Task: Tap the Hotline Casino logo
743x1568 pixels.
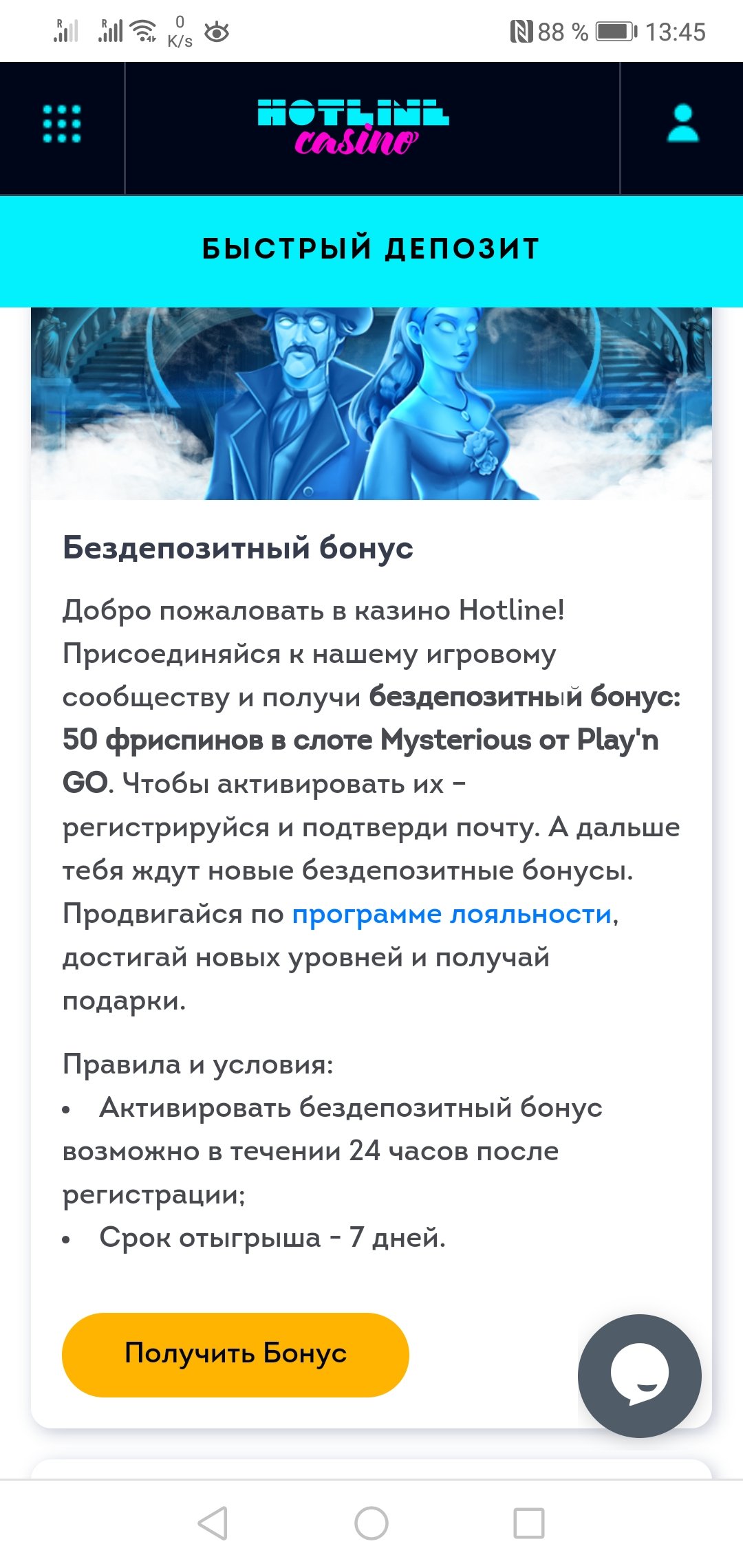Action: [x=354, y=127]
